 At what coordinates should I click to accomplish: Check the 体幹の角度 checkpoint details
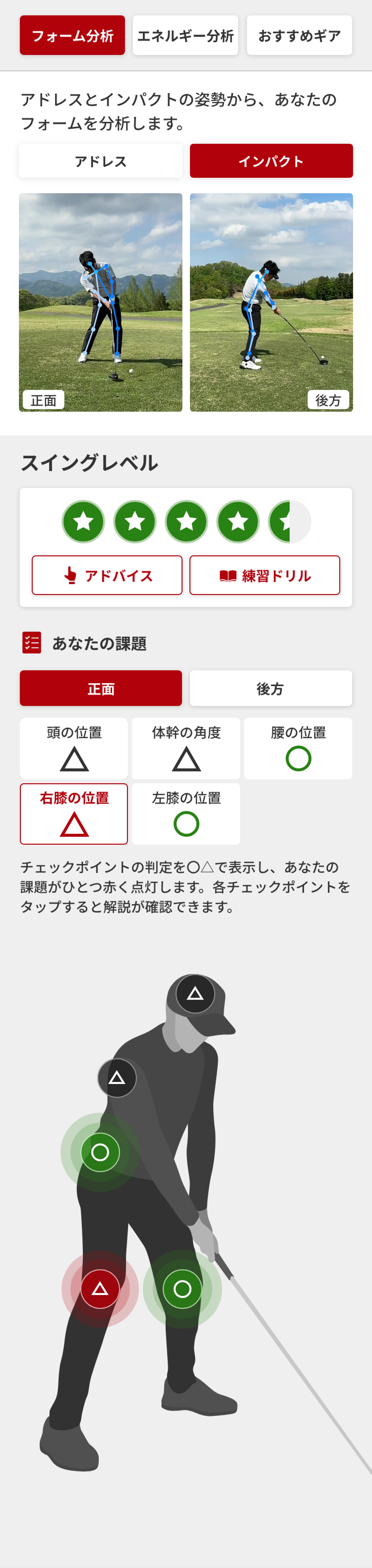pos(186,748)
